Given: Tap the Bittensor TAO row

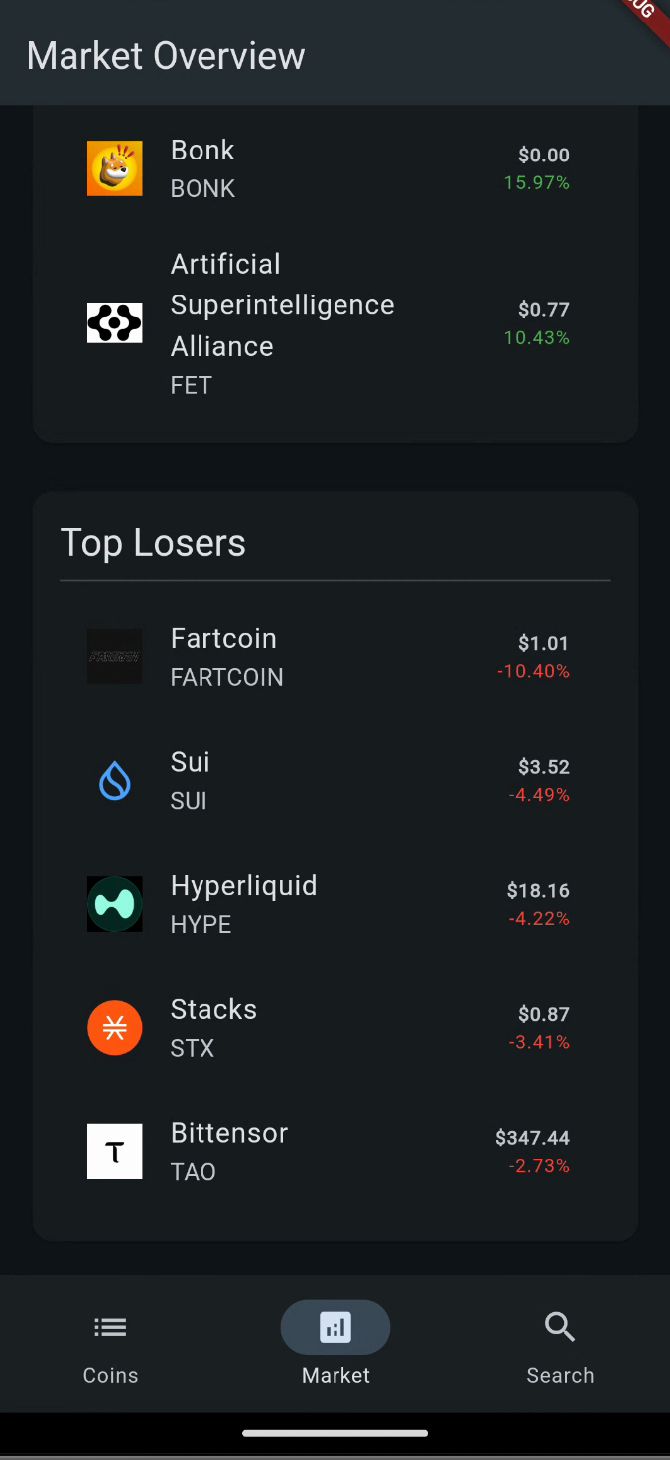Looking at the screenshot, I should coord(335,1151).
